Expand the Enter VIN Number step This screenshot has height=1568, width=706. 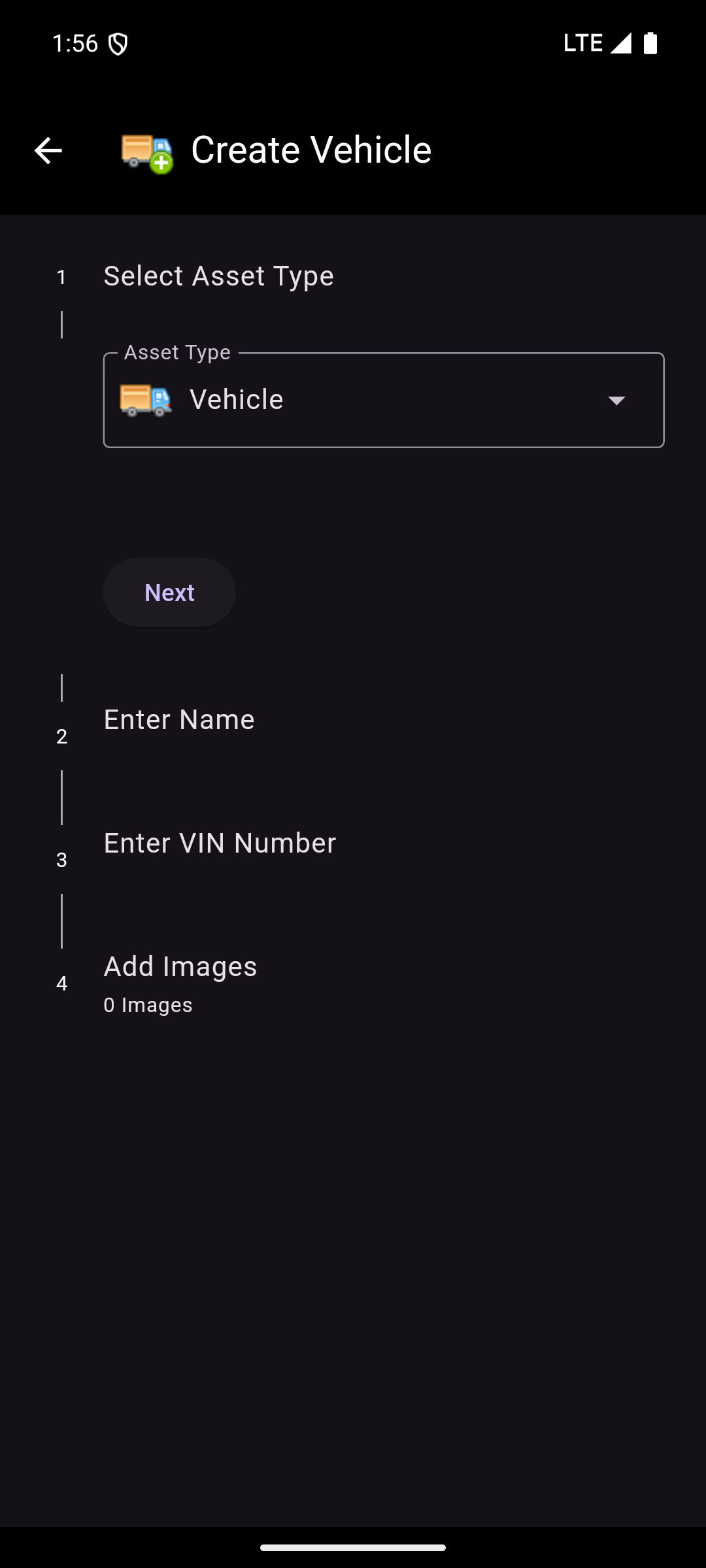(220, 843)
